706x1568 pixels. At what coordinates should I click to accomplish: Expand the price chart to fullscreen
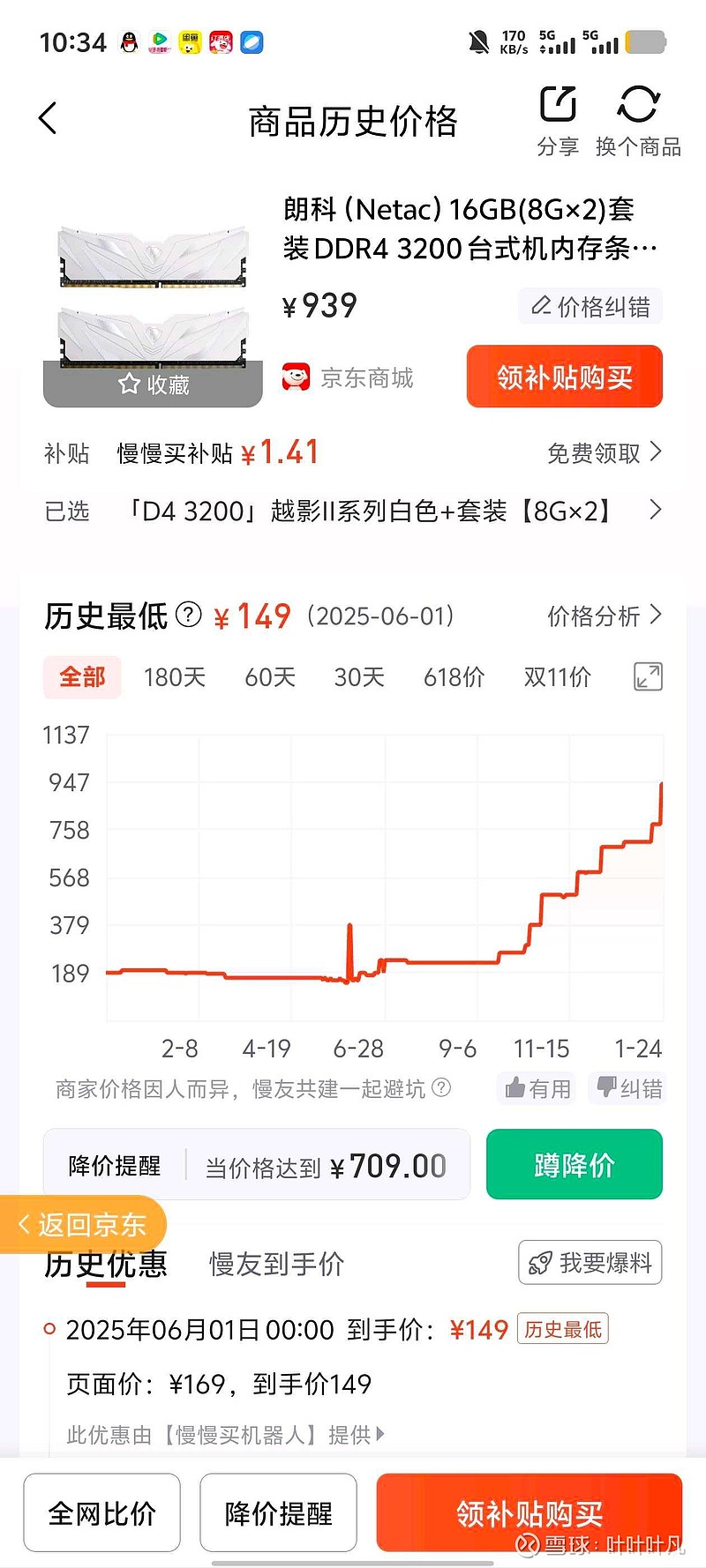click(x=648, y=676)
